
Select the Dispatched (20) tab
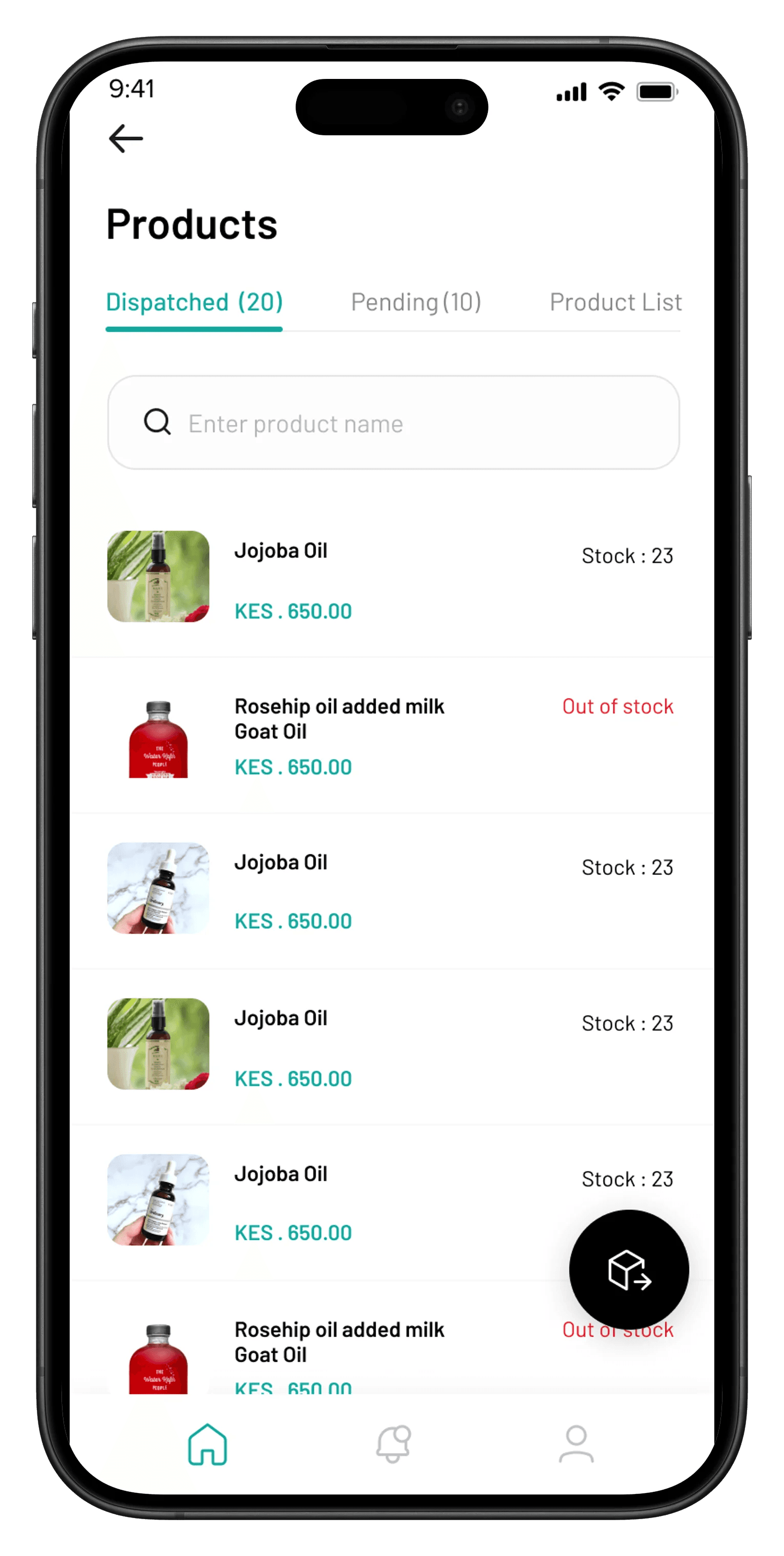195,302
